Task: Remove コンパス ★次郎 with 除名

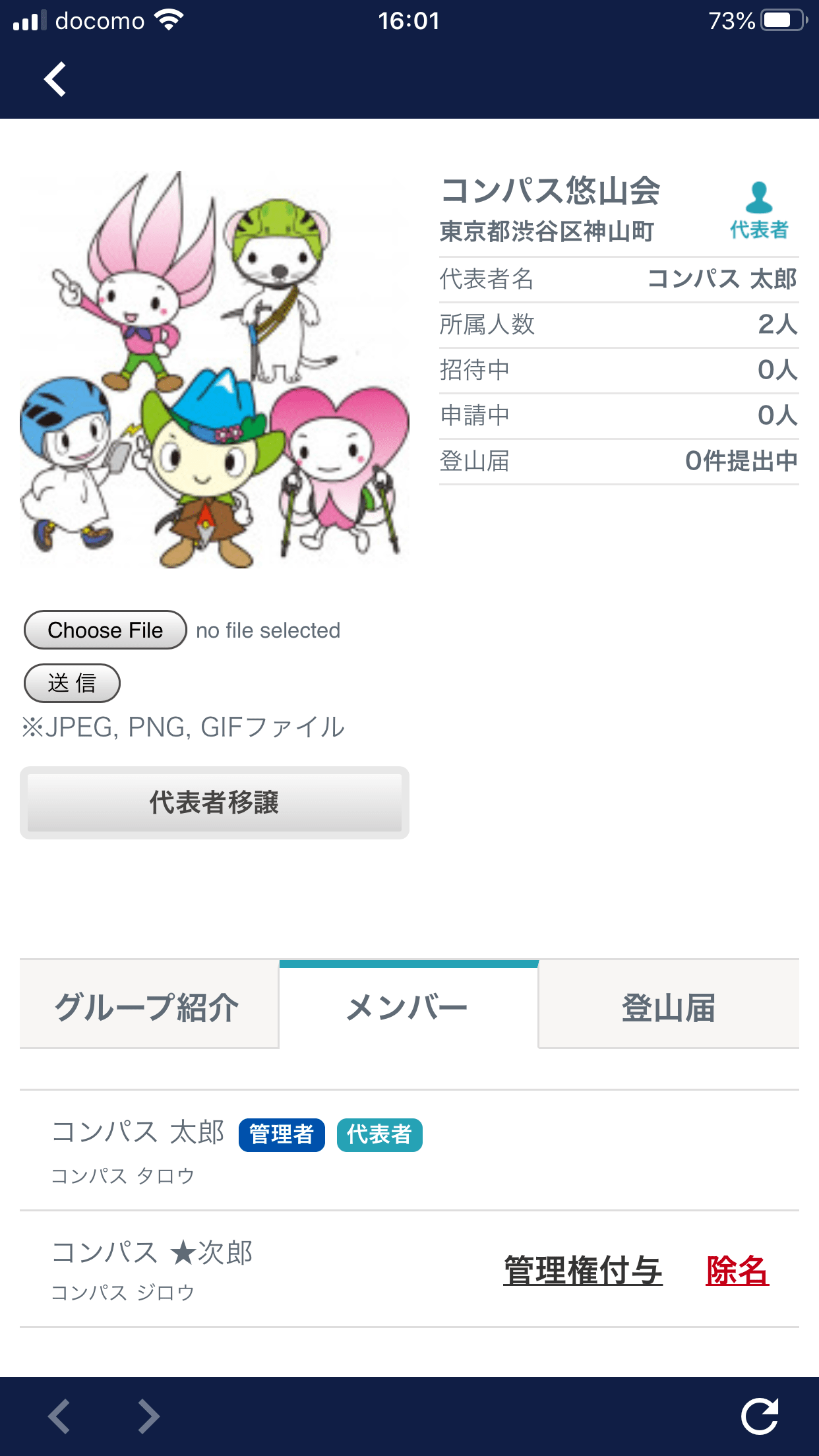Action: click(737, 1270)
